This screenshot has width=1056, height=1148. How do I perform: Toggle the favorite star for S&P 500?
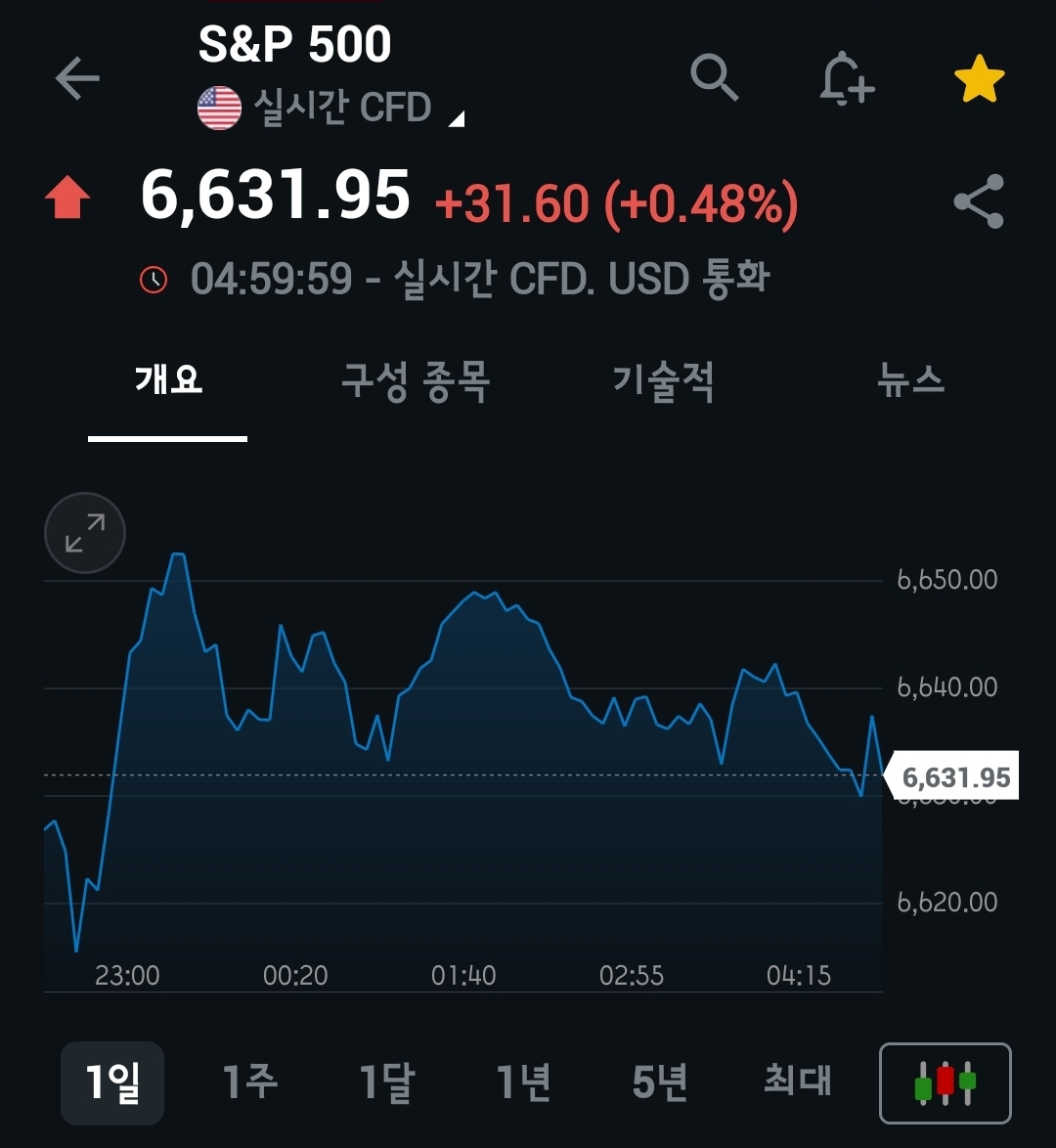coord(979,79)
